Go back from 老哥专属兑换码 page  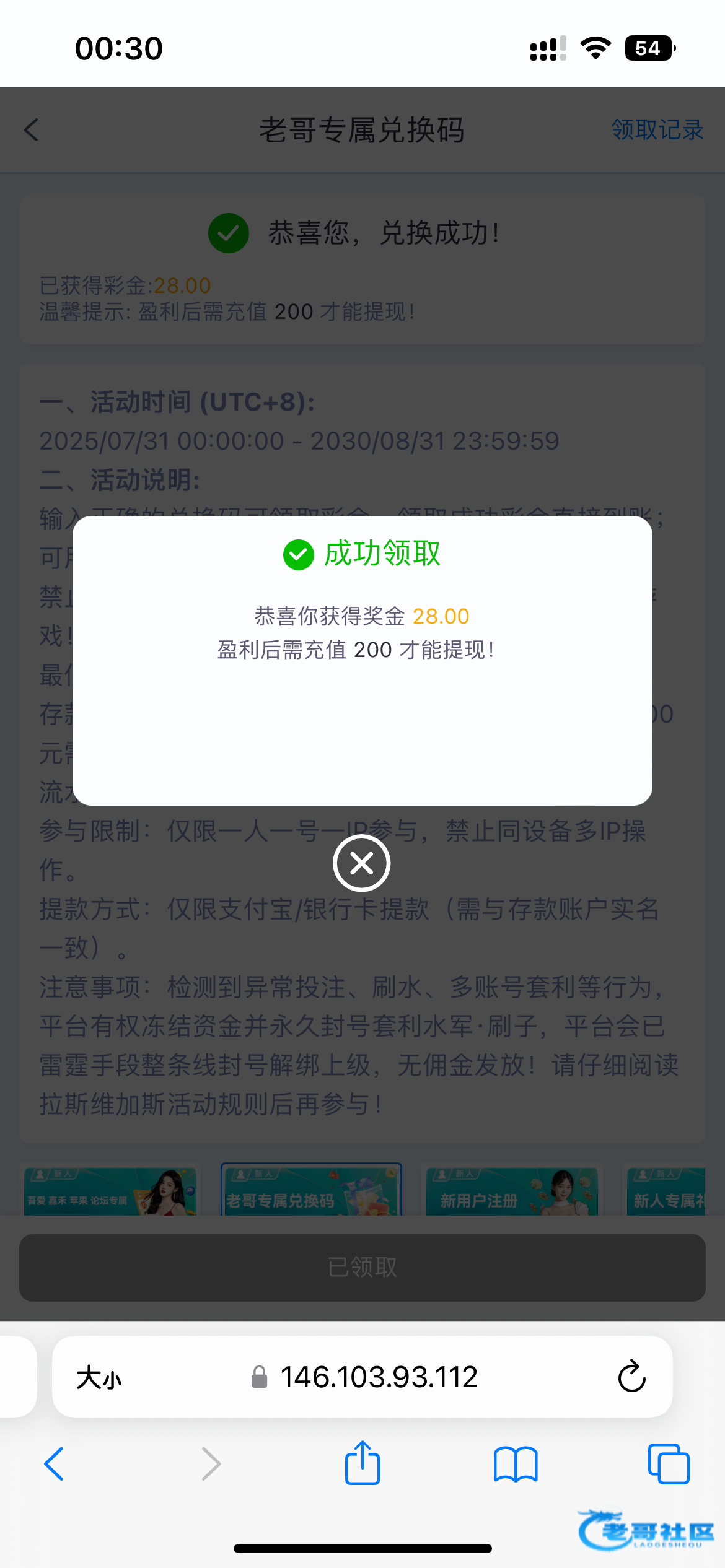click(31, 130)
